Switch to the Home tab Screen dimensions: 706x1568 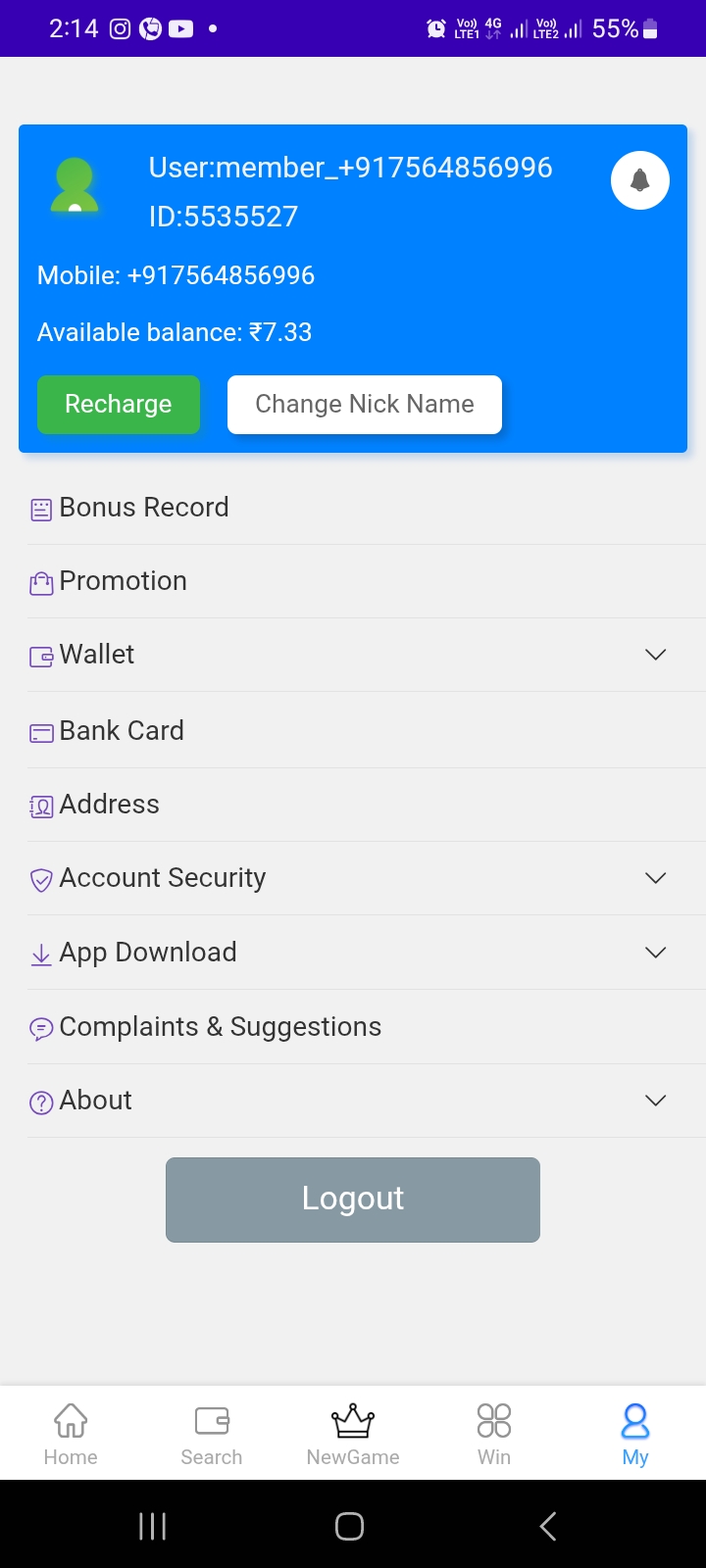pyautogui.click(x=70, y=1431)
